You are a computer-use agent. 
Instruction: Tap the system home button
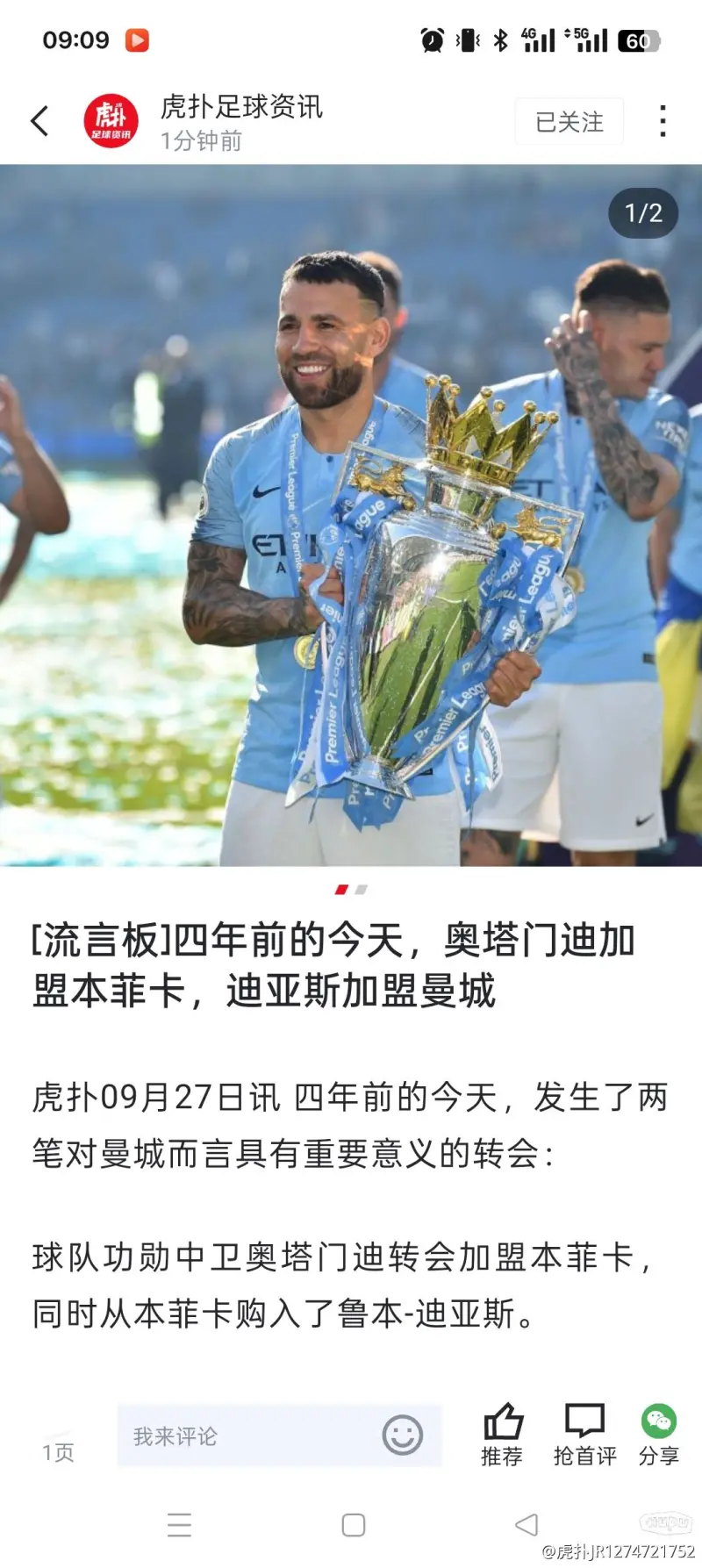353,1525
